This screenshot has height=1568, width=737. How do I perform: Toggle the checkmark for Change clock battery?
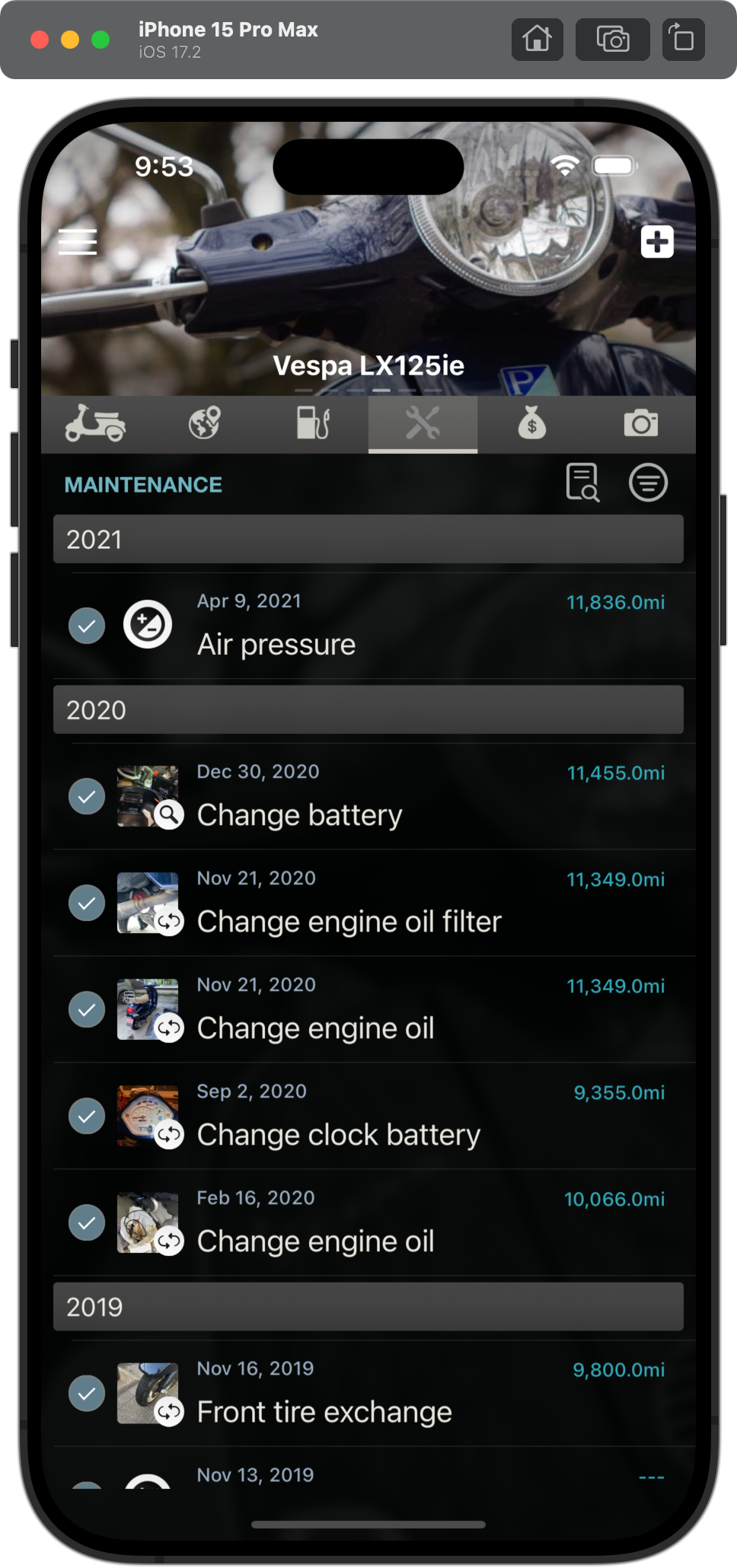(87, 1116)
